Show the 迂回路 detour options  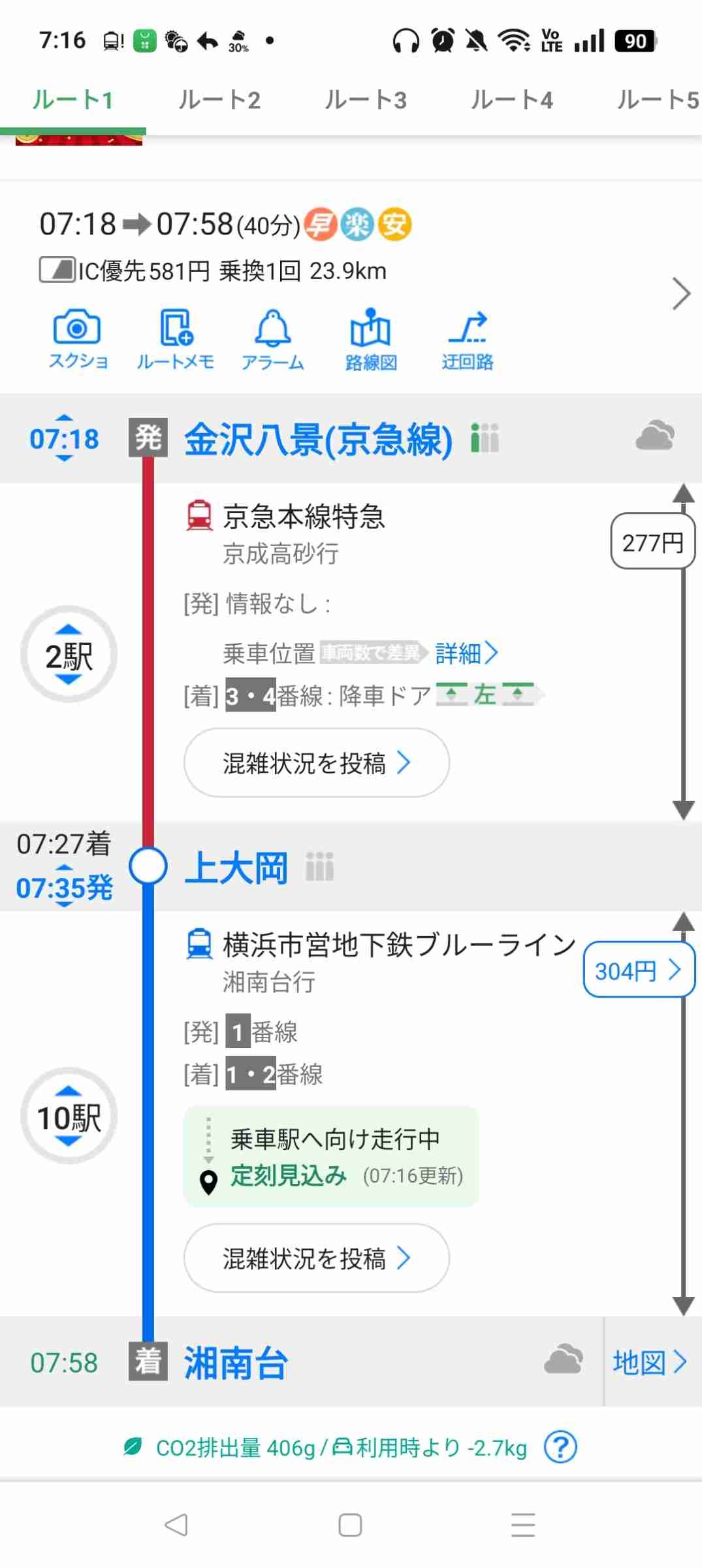(x=468, y=340)
